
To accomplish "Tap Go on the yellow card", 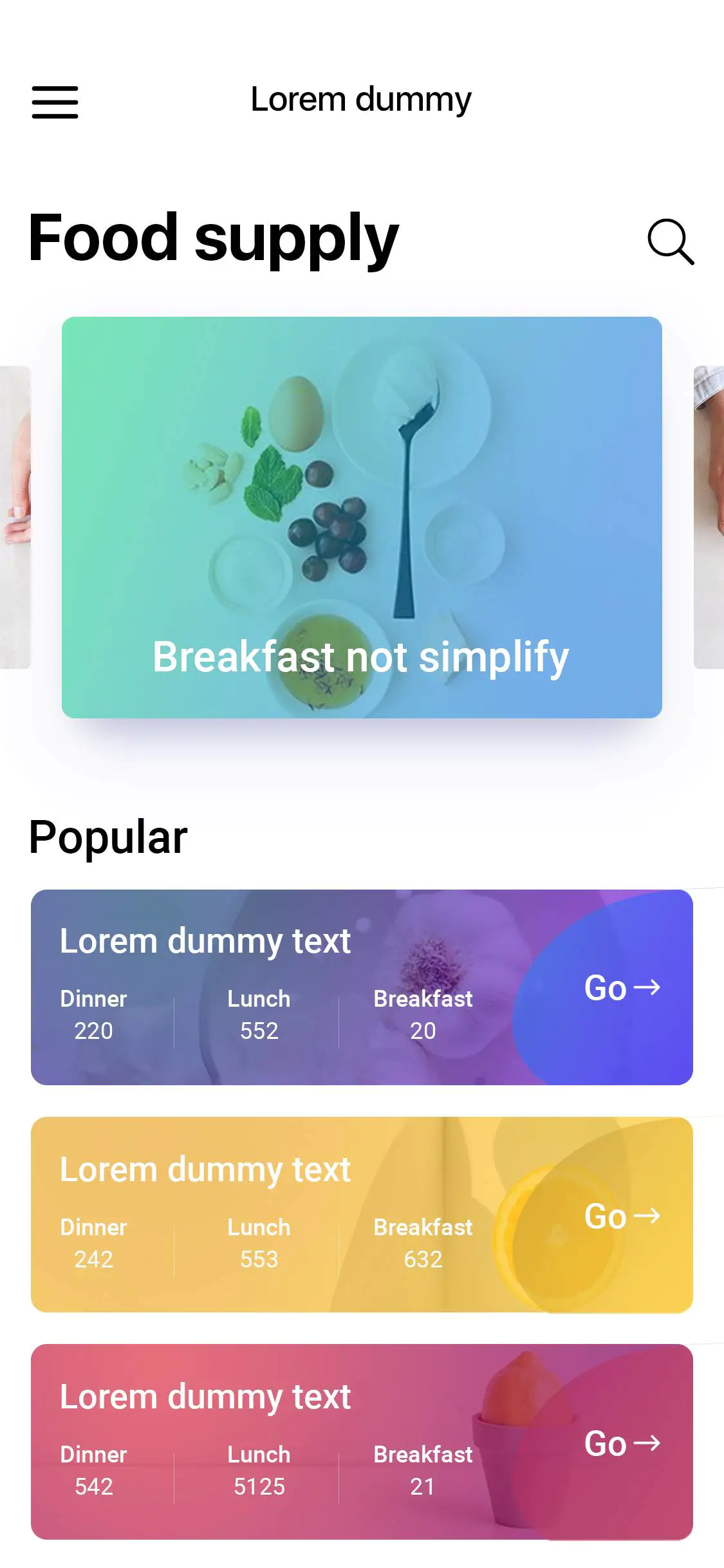I will click(622, 1216).
